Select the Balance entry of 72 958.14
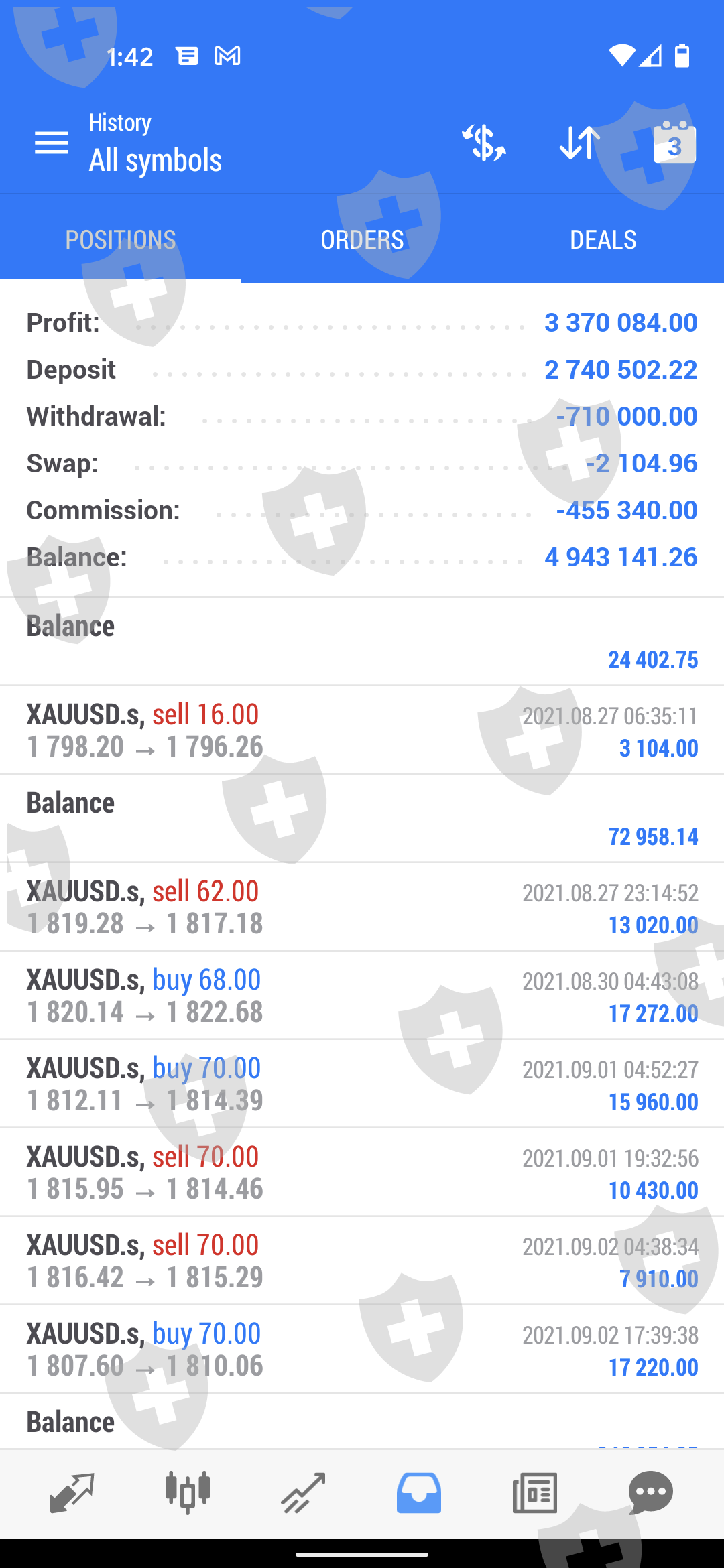 [x=362, y=819]
